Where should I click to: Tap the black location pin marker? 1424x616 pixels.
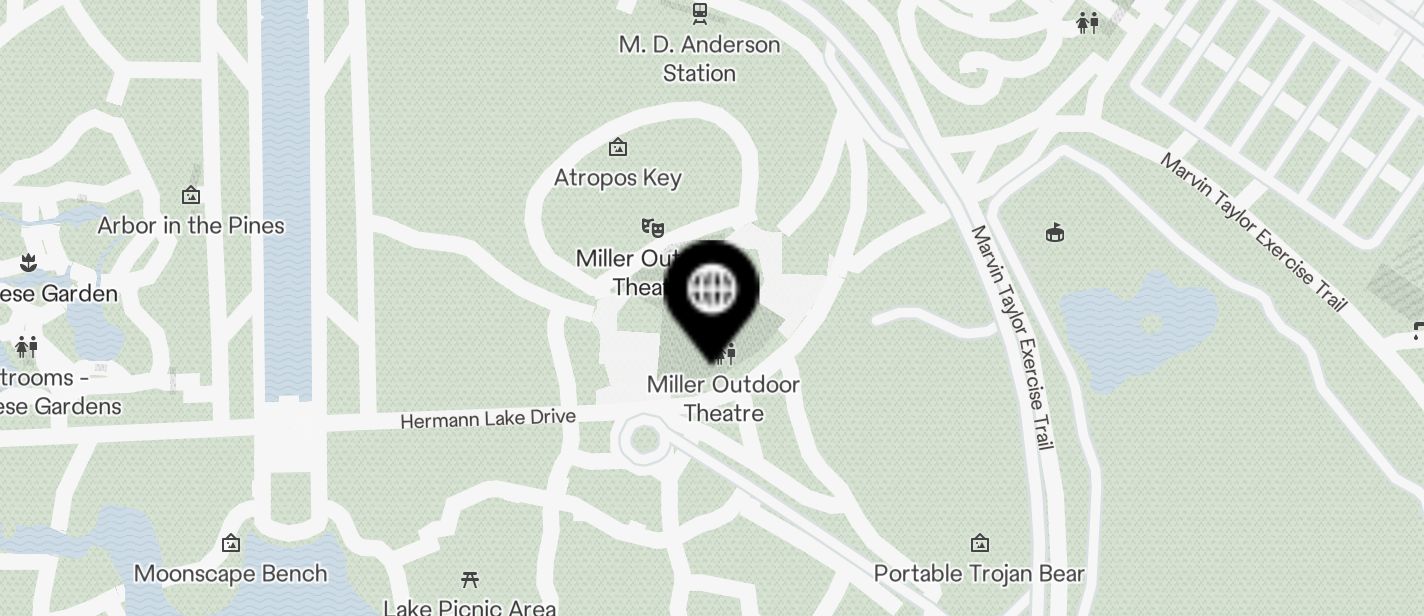pos(712,294)
